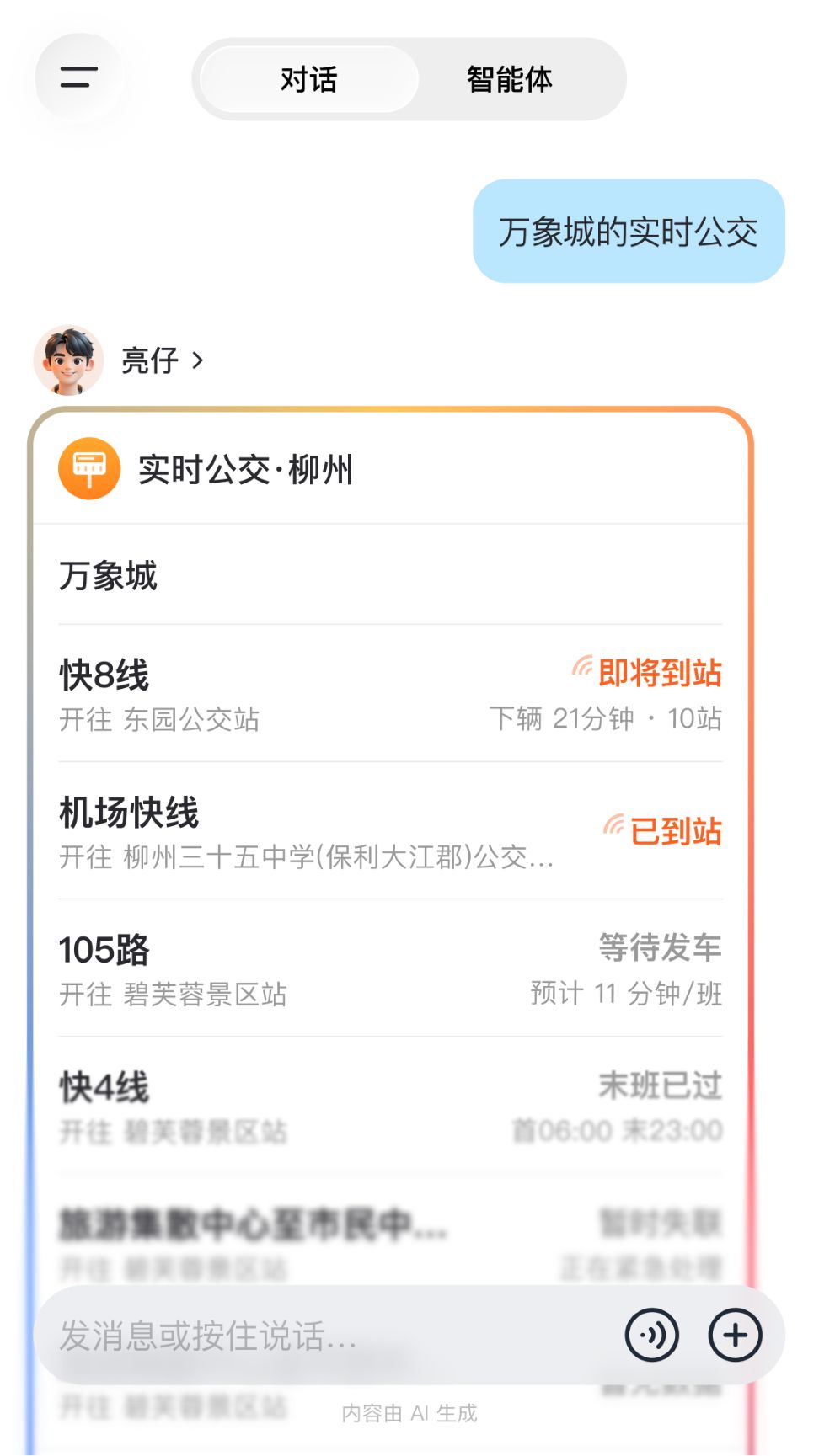Click 亮仔's avatar picture
The width and height of the screenshot is (819, 1456).
[x=71, y=360]
